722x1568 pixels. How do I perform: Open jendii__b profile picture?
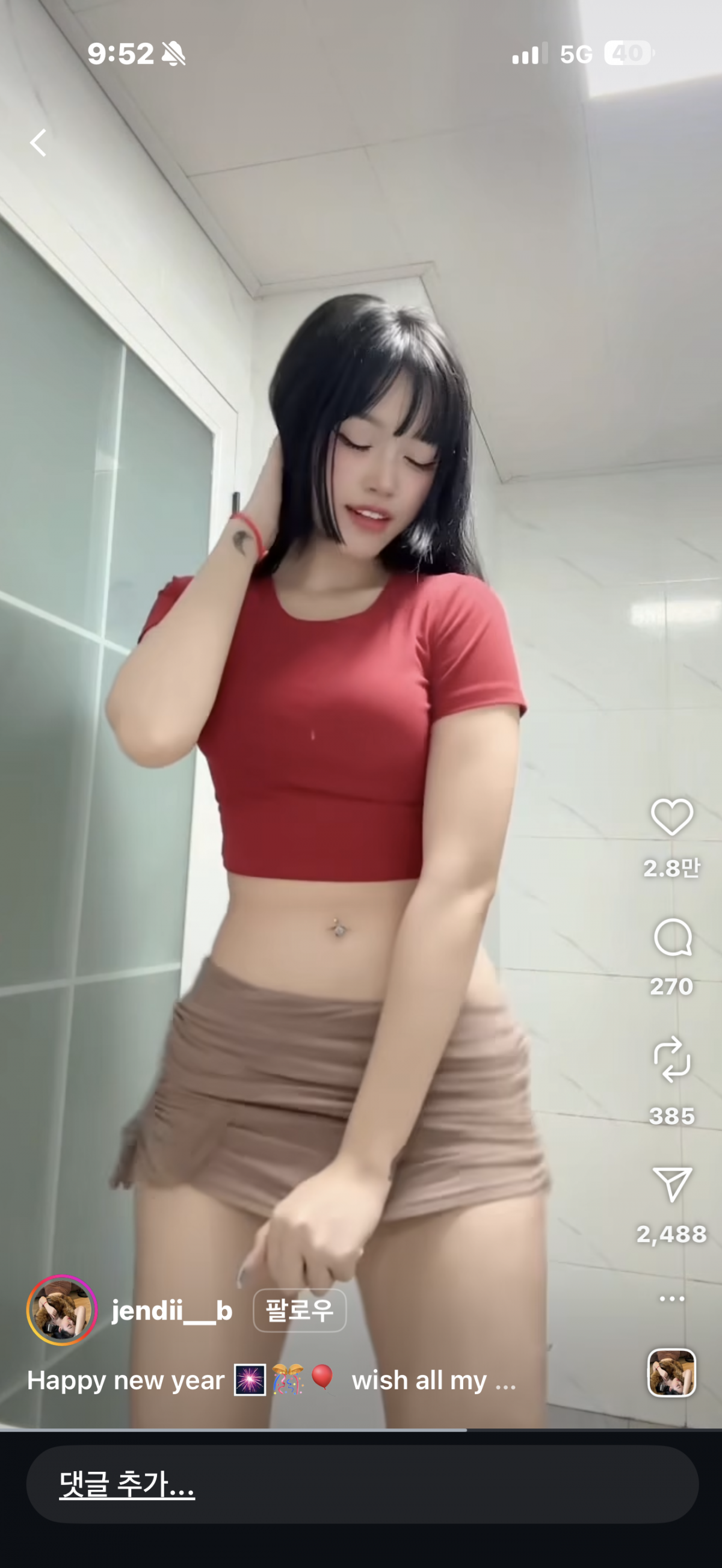[61, 1310]
